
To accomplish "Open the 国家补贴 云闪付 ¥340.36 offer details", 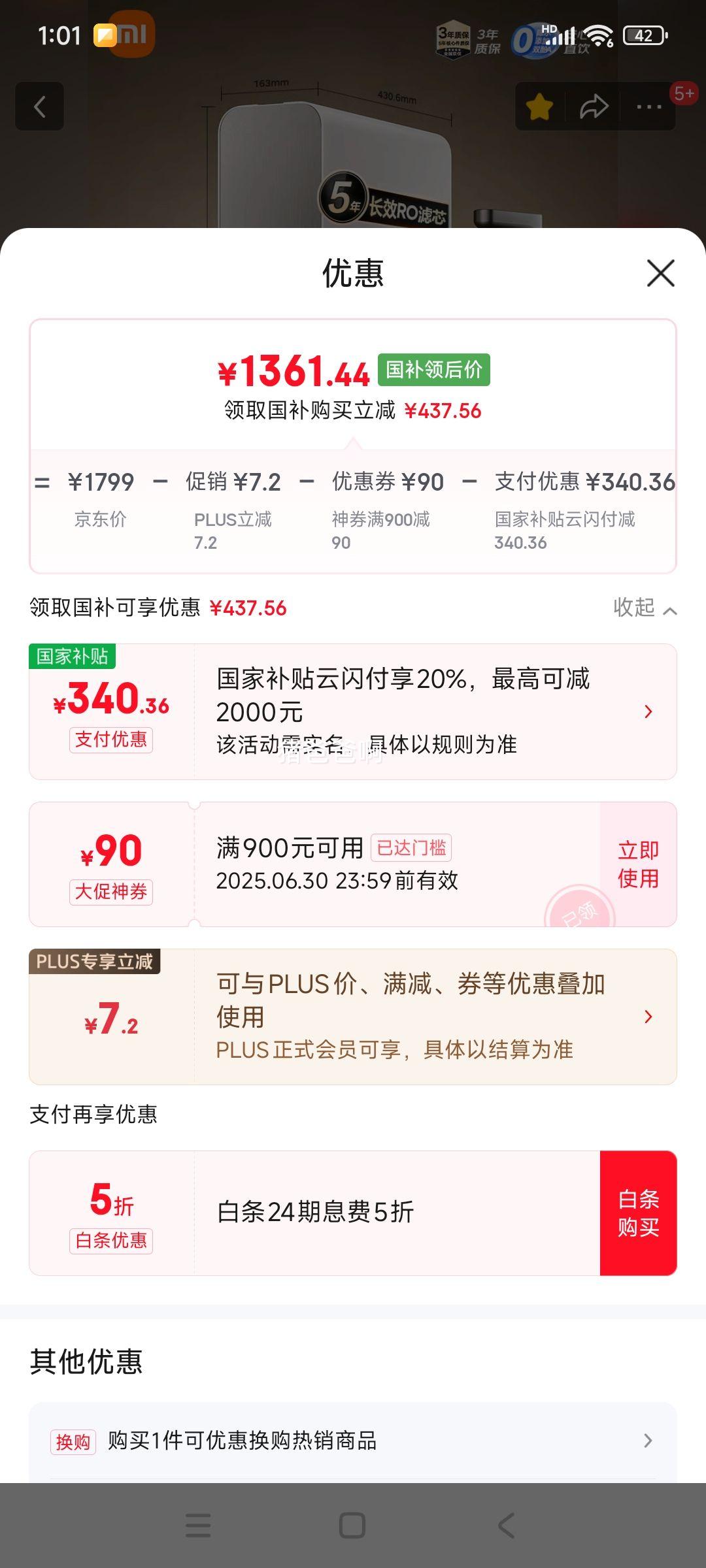I will (x=647, y=711).
